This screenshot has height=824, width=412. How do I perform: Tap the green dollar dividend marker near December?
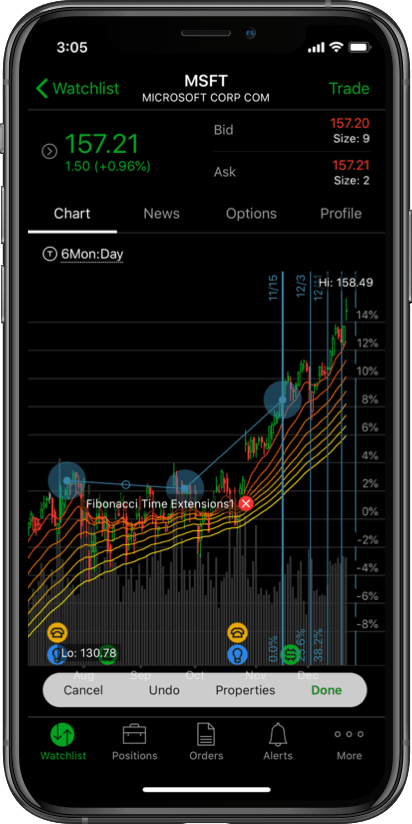click(x=290, y=654)
